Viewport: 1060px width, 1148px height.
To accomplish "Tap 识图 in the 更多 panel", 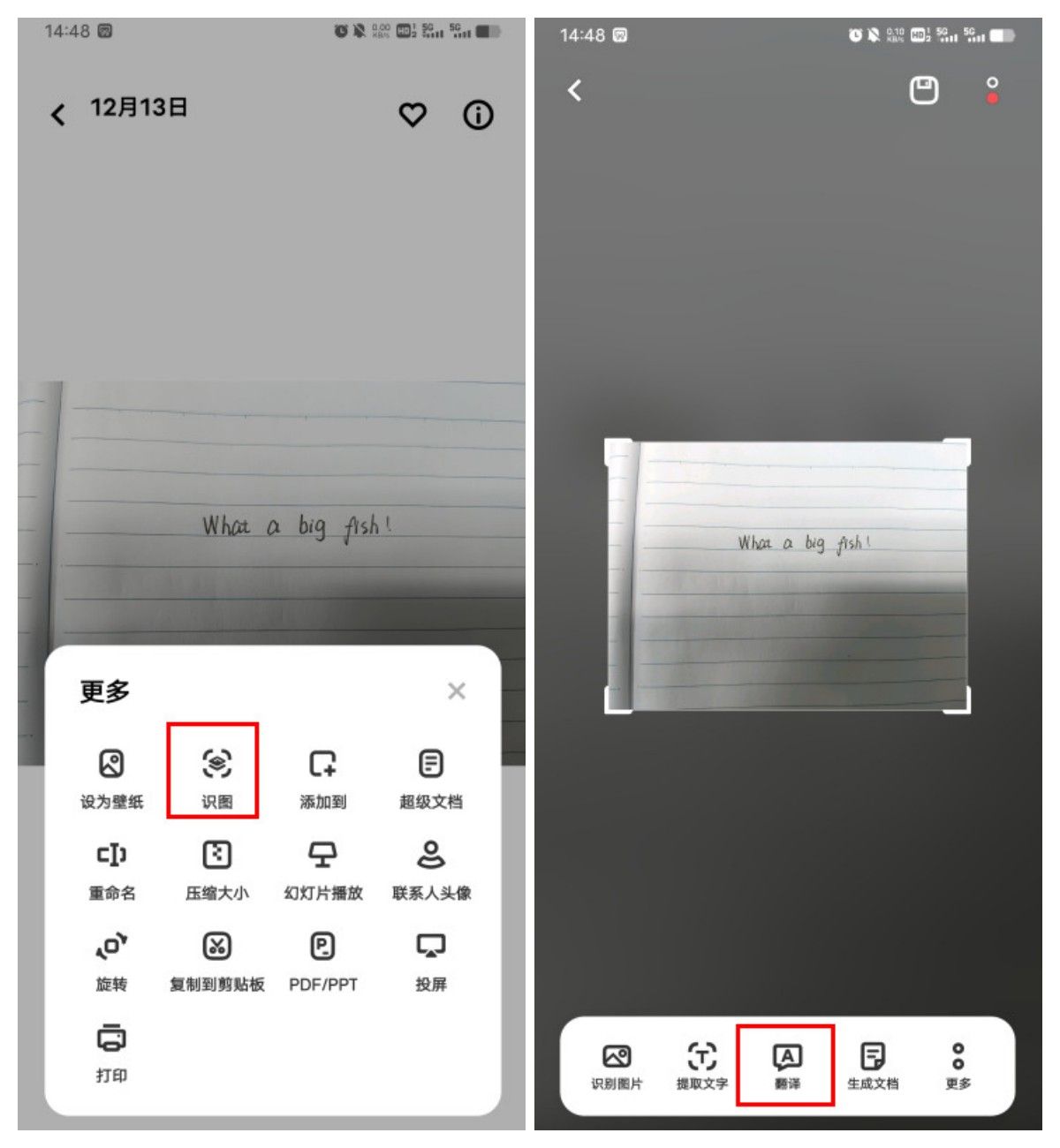I will [x=216, y=772].
